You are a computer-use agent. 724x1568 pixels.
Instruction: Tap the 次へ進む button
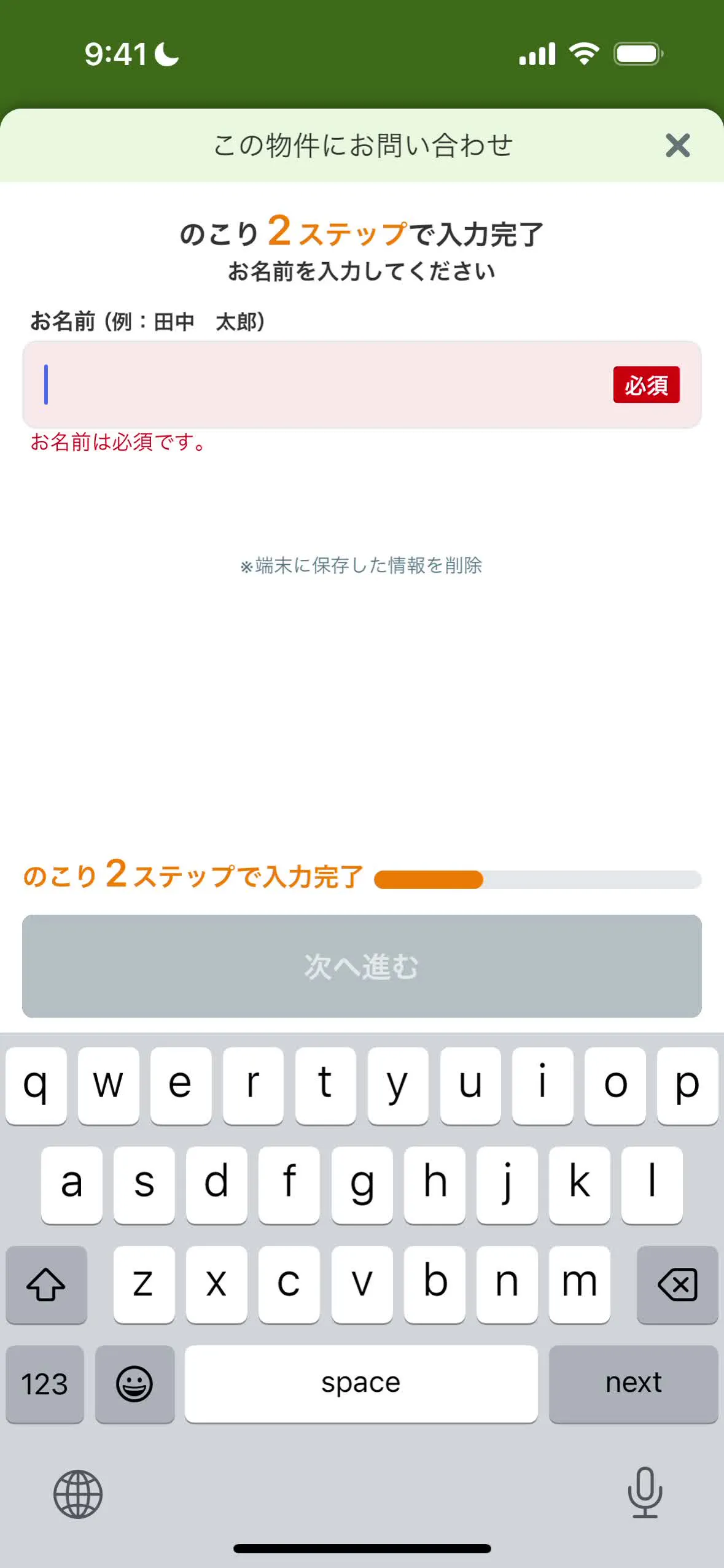[362, 966]
